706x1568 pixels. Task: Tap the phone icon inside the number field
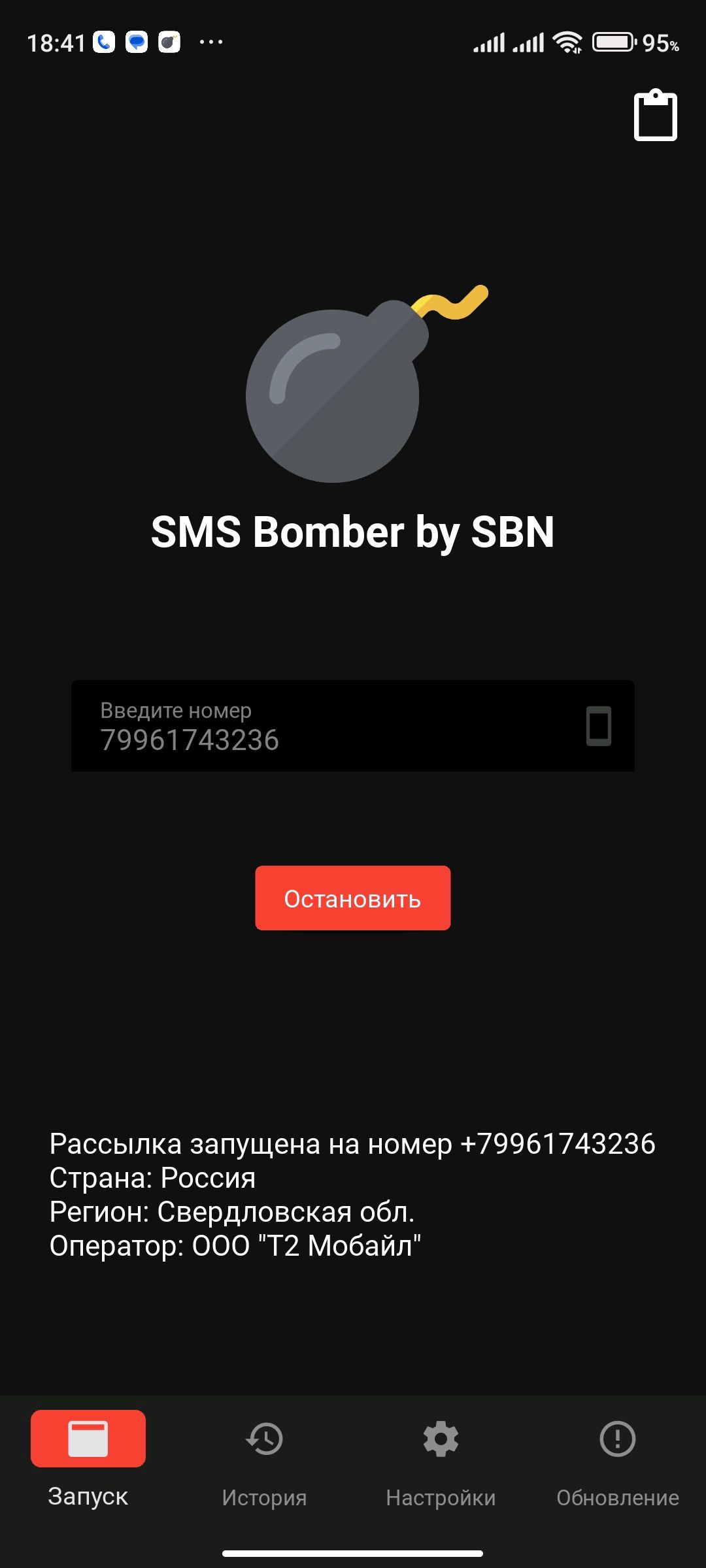[598, 726]
